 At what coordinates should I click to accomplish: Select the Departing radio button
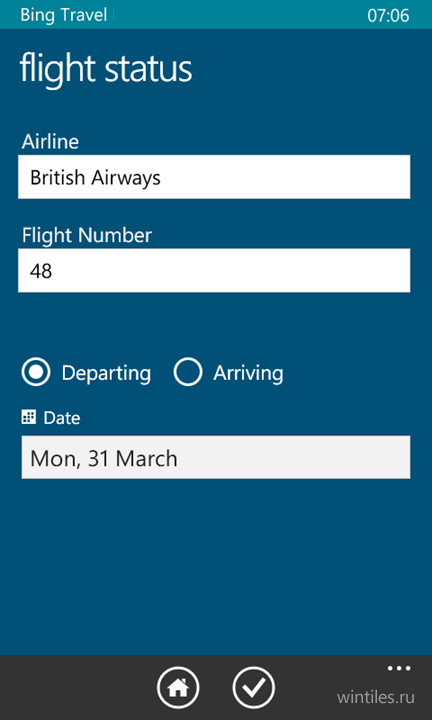pyautogui.click(x=36, y=371)
